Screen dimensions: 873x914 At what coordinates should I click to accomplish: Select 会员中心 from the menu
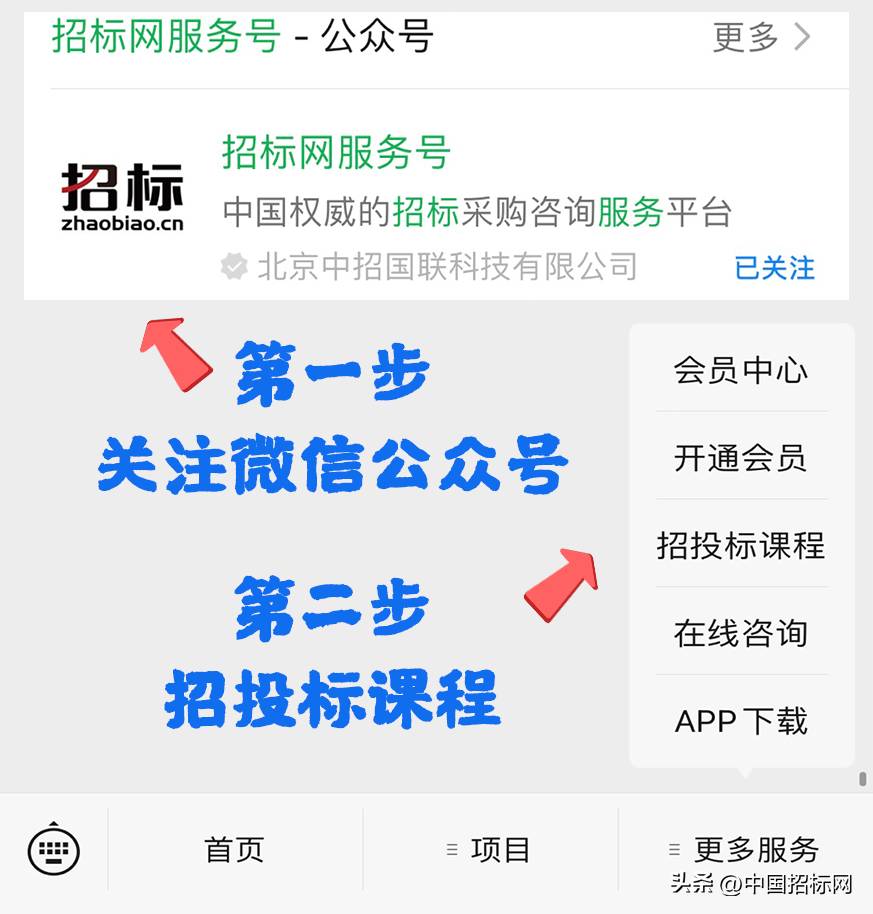pyautogui.click(x=740, y=370)
